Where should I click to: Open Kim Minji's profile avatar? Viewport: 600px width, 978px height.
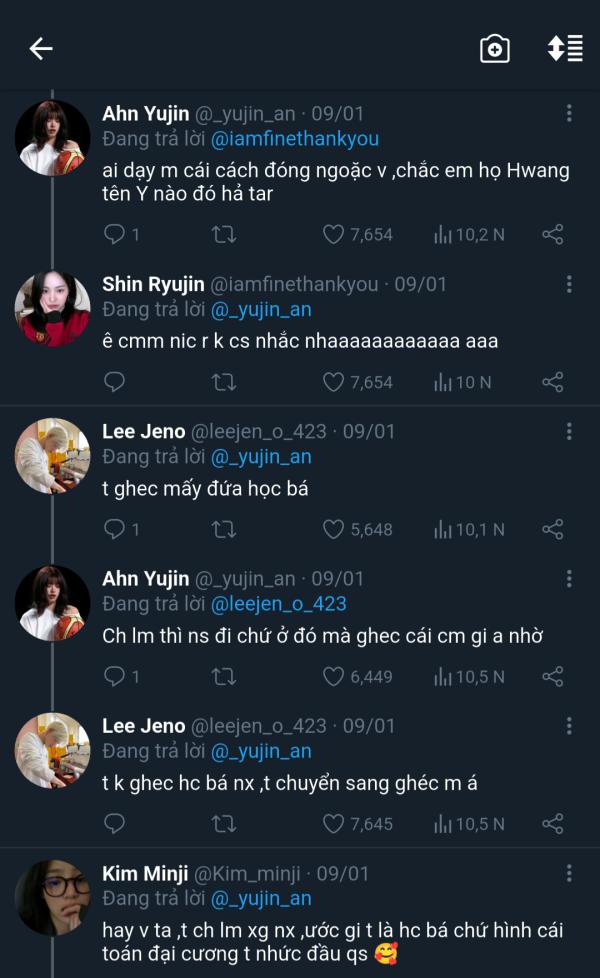coord(52,897)
